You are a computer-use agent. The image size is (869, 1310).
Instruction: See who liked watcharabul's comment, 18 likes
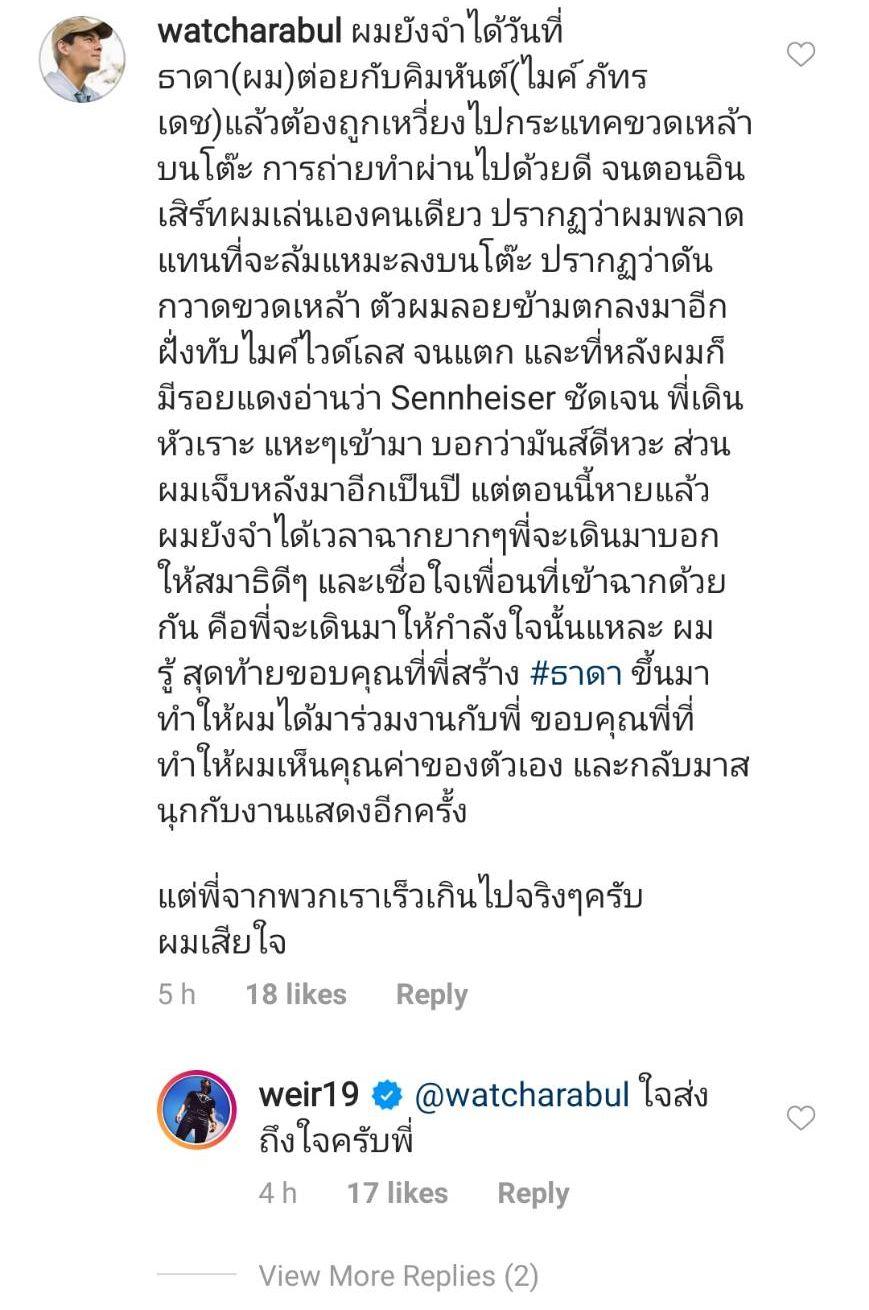click(x=296, y=994)
